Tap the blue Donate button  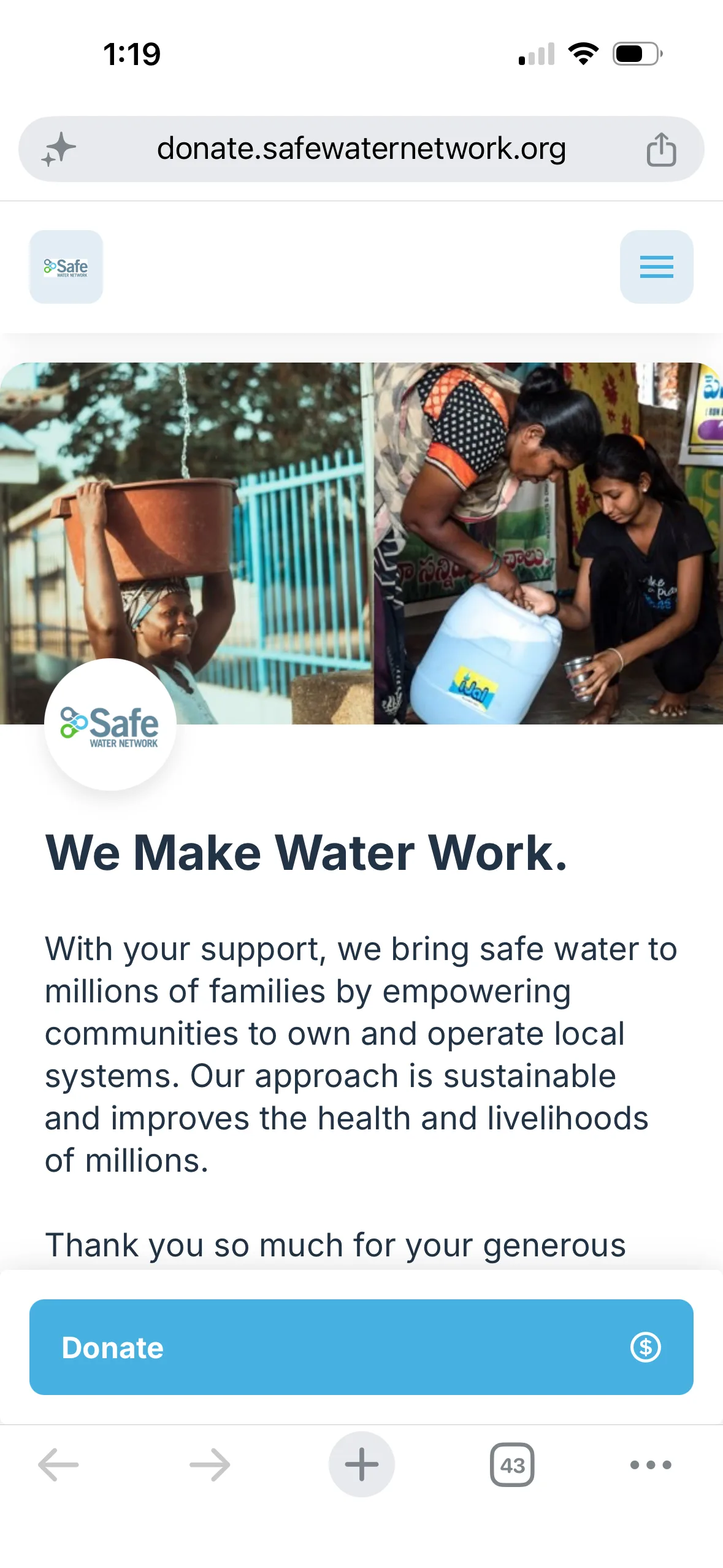tap(361, 1347)
